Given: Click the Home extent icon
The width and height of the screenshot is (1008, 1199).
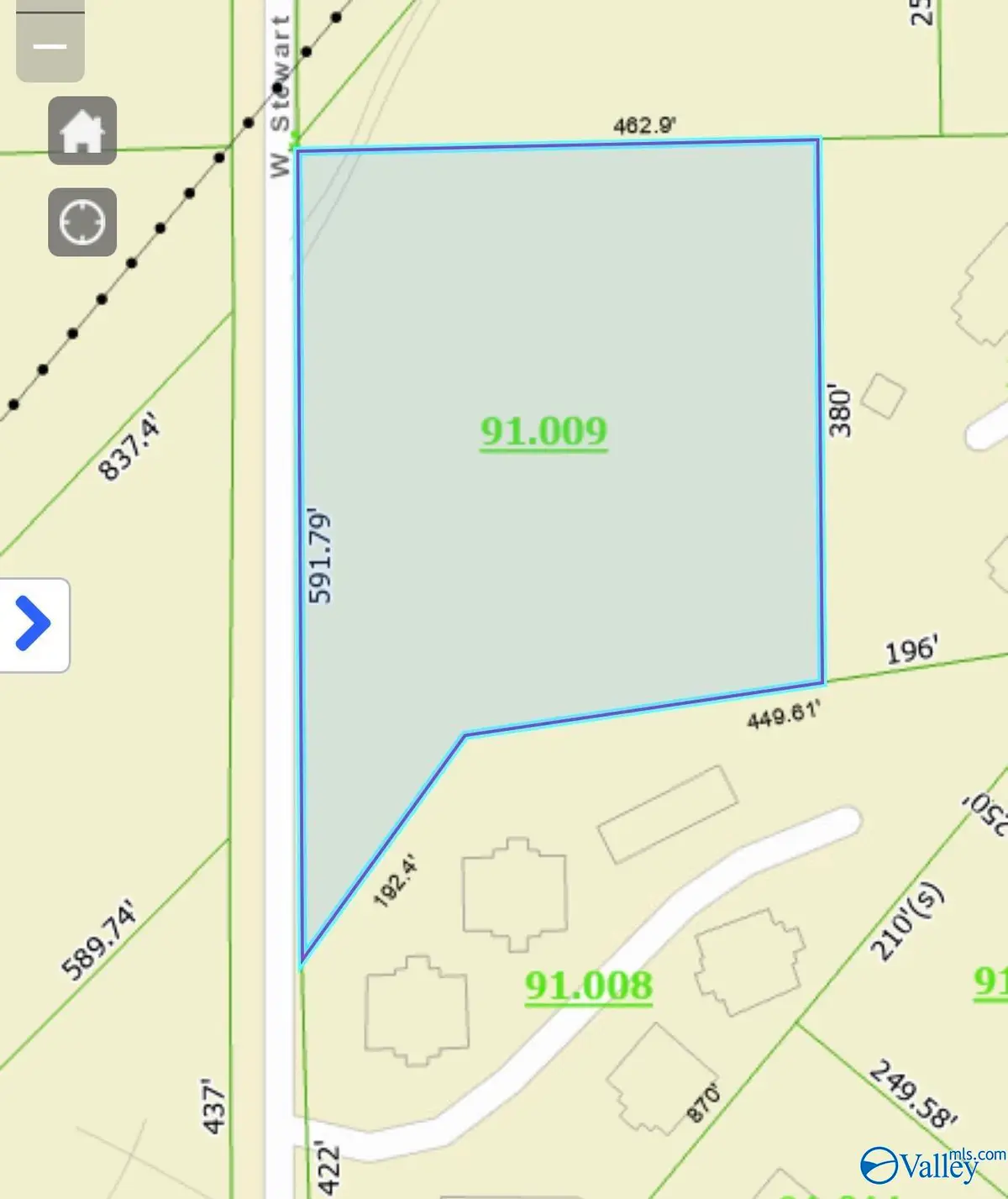Looking at the screenshot, I should (x=81, y=131).
